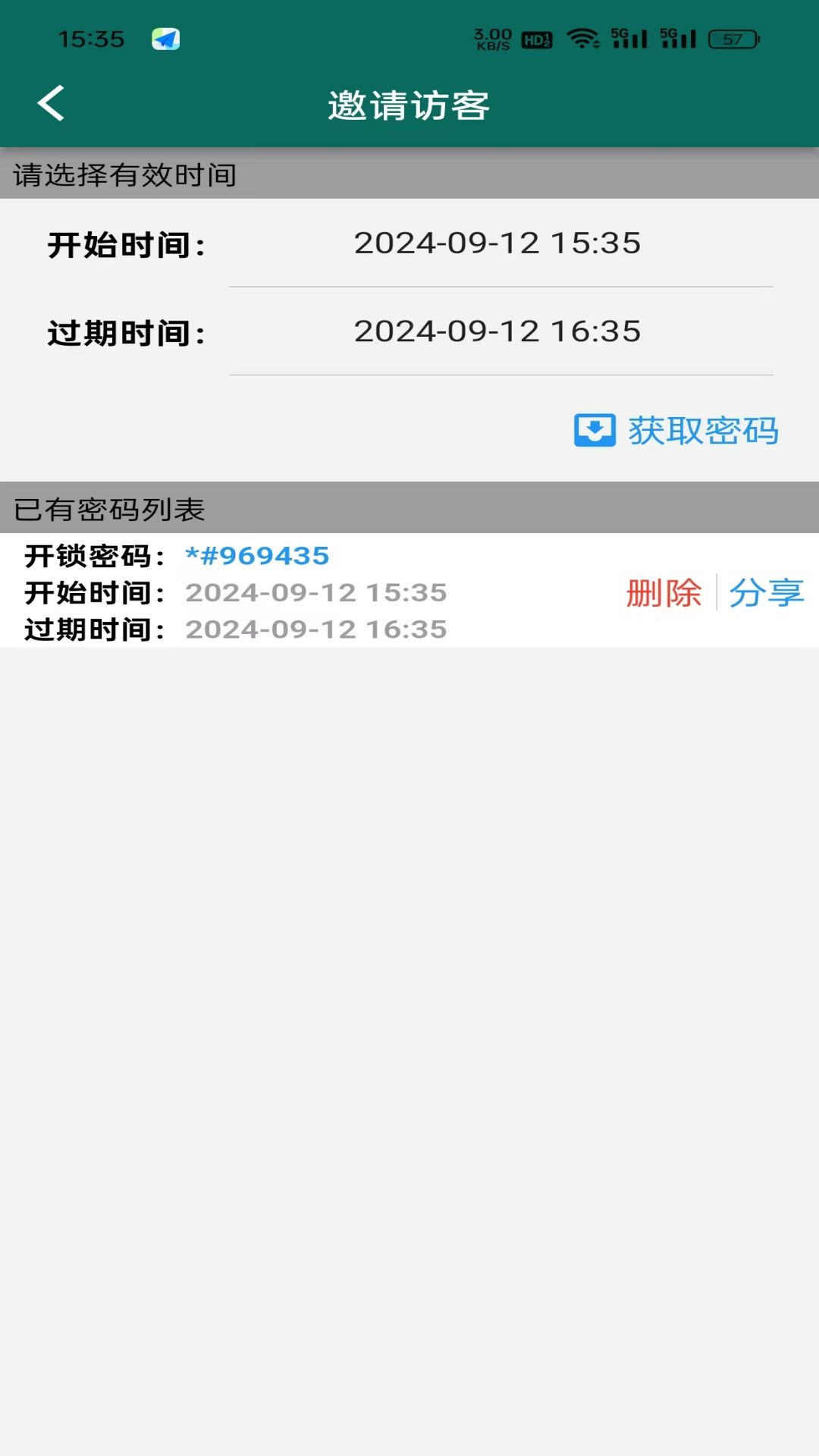This screenshot has width=819, height=1456.
Task: Open the 过期时间 expiry time picker
Action: 499,331
